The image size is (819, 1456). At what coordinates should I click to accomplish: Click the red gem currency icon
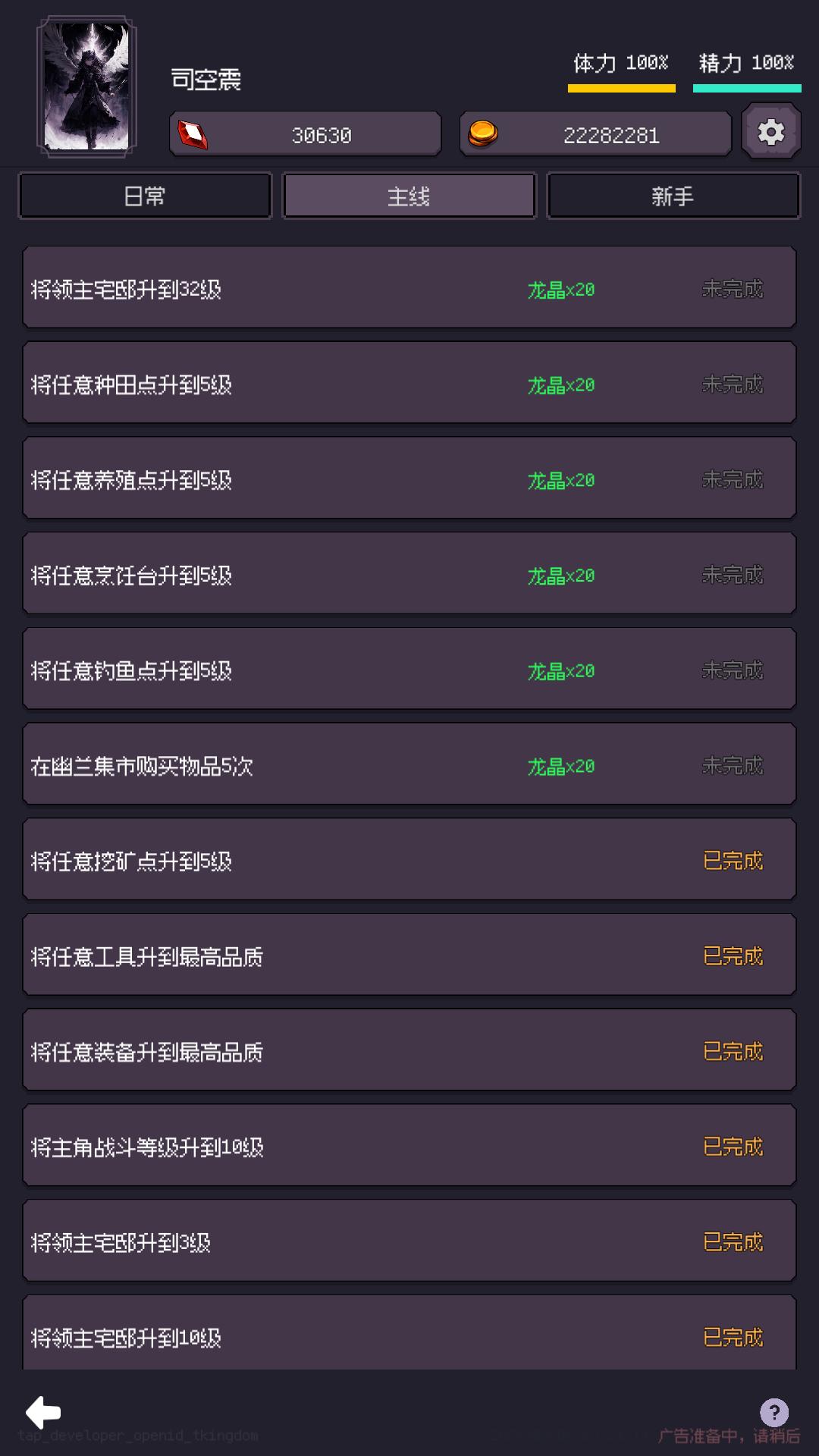[193, 133]
